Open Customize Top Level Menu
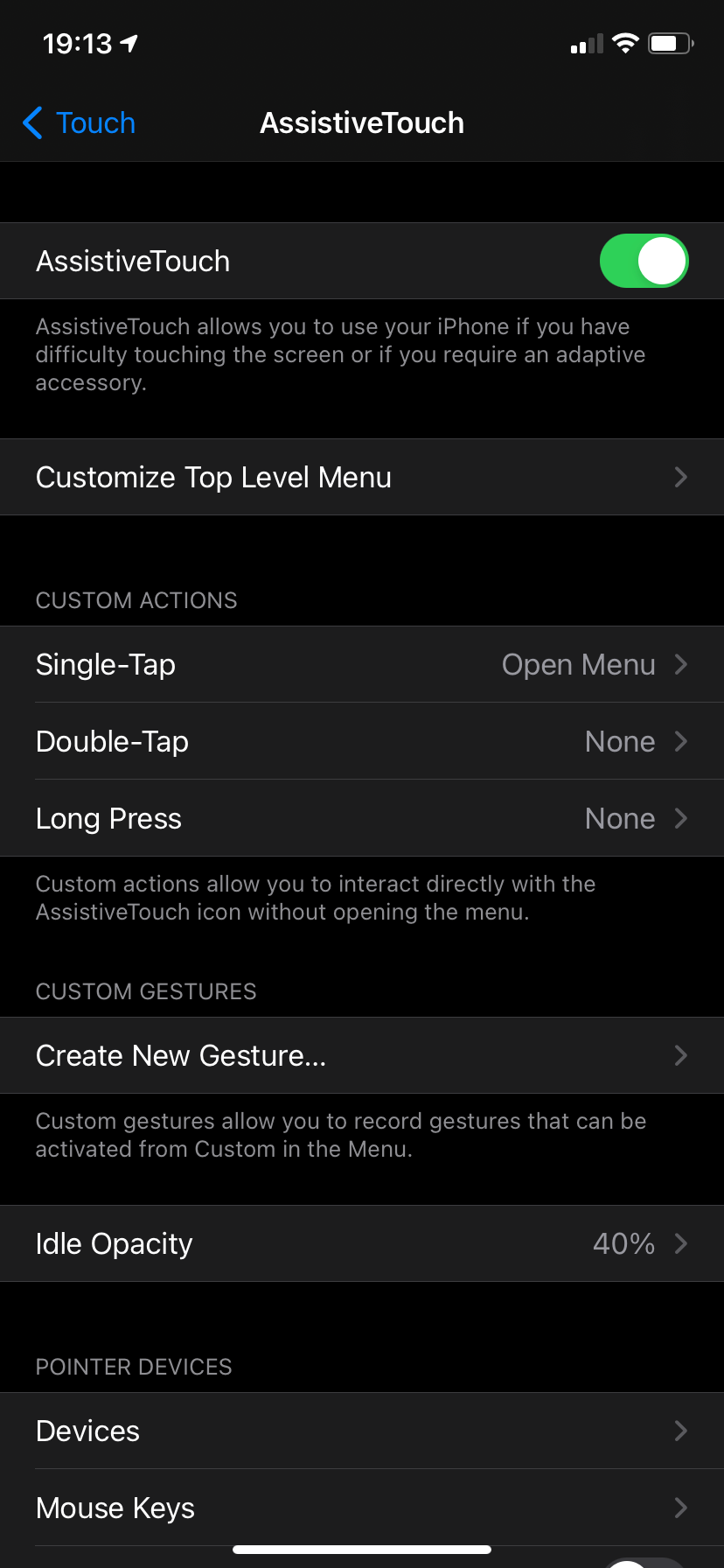The image size is (724, 1568). click(x=362, y=477)
